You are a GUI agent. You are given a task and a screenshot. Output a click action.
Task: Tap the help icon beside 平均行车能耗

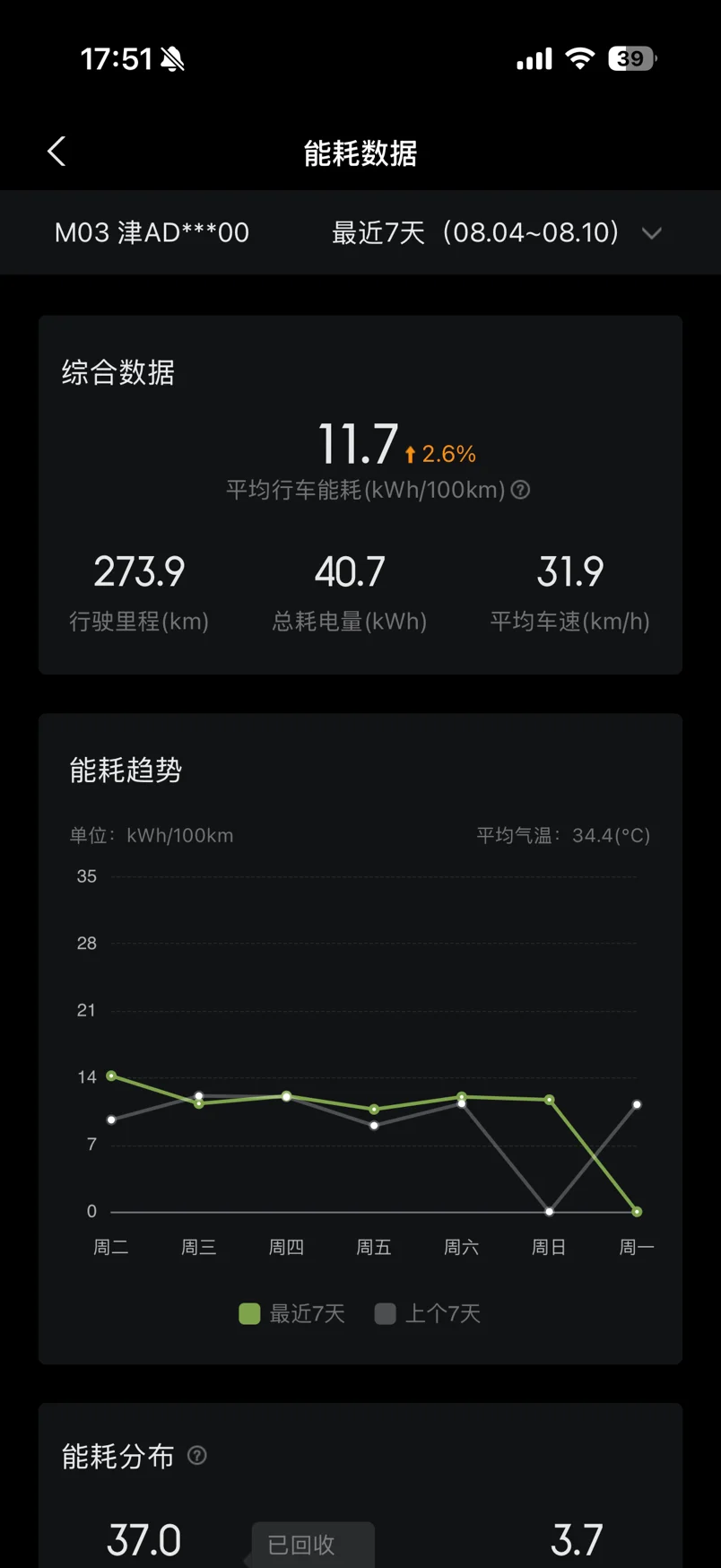[x=520, y=490]
